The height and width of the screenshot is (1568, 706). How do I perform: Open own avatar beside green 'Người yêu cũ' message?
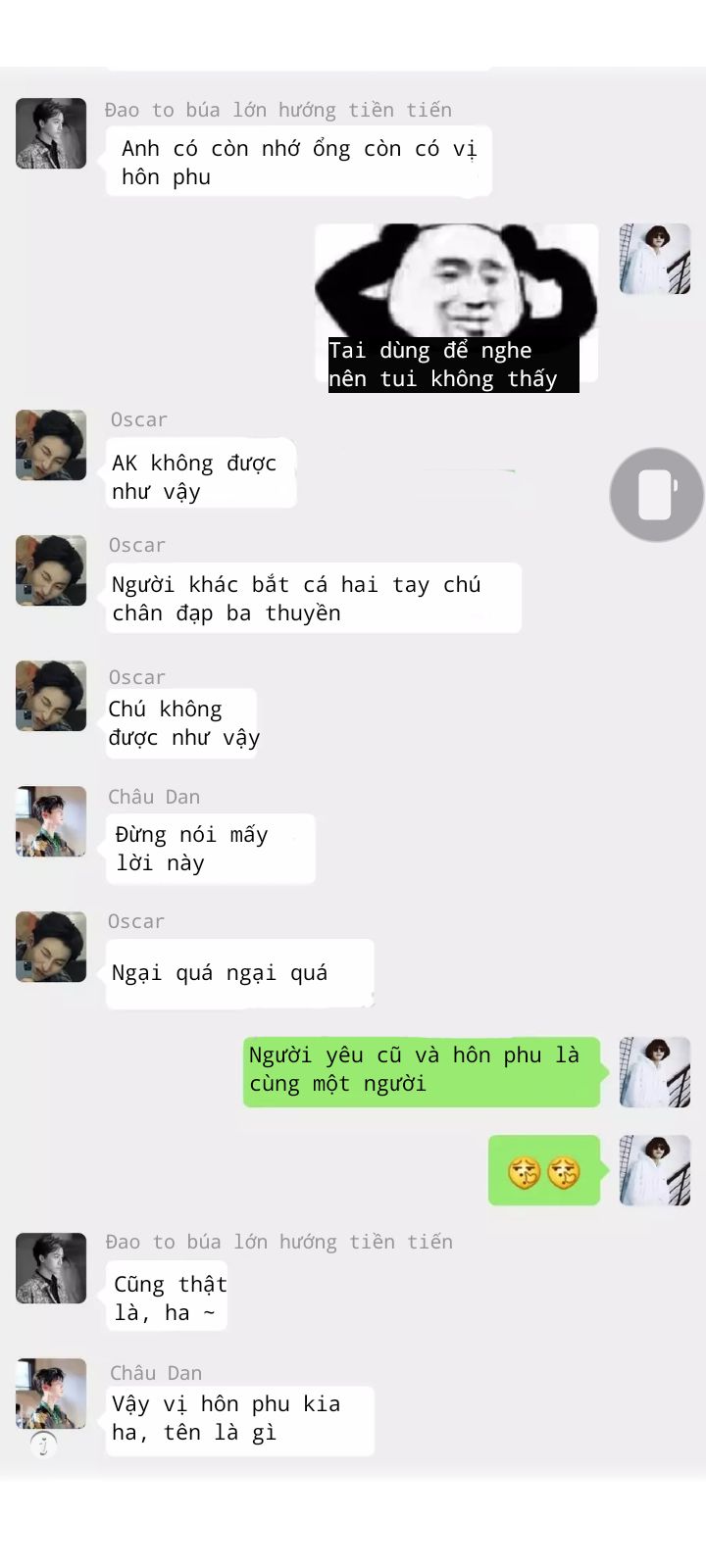tap(655, 1072)
